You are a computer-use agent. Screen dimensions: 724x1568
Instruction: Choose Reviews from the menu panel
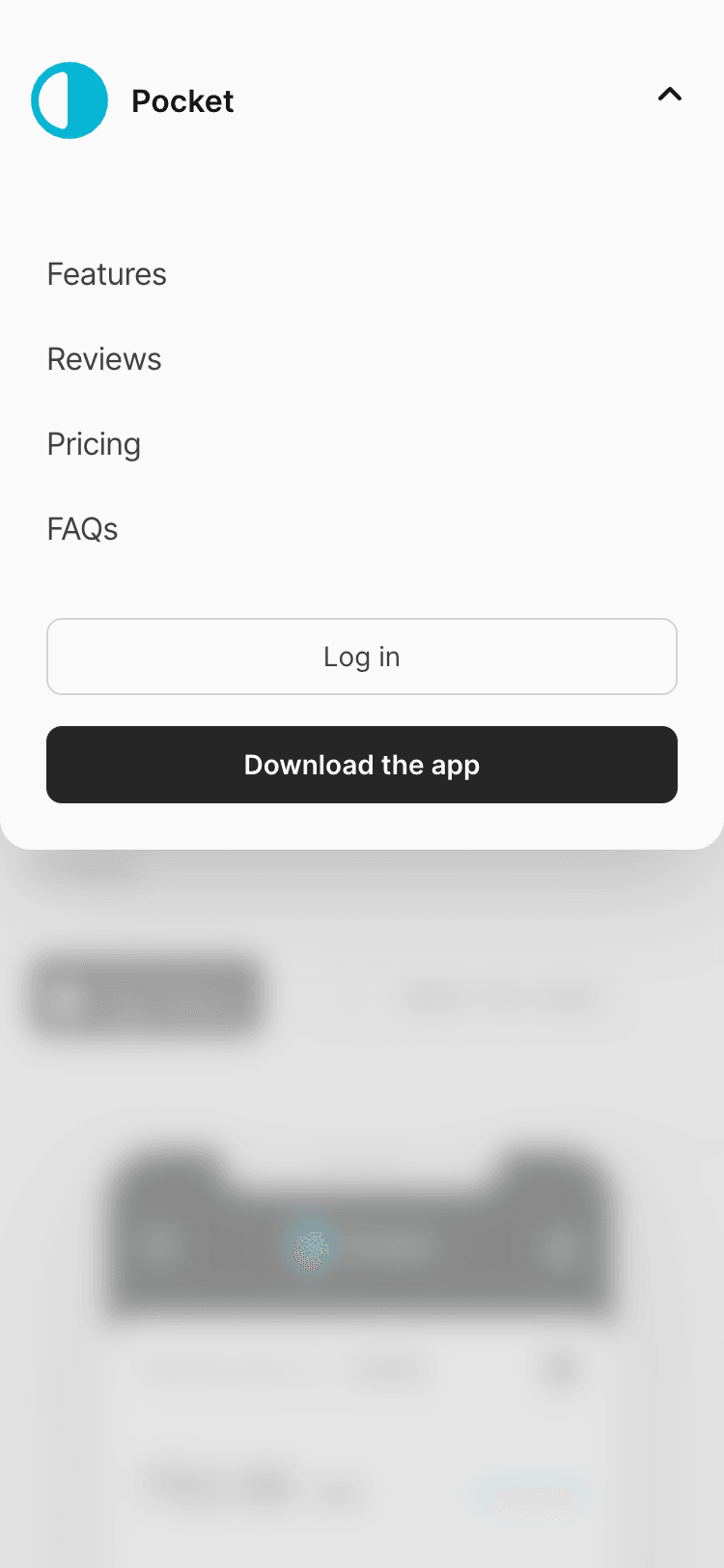[x=103, y=358]
